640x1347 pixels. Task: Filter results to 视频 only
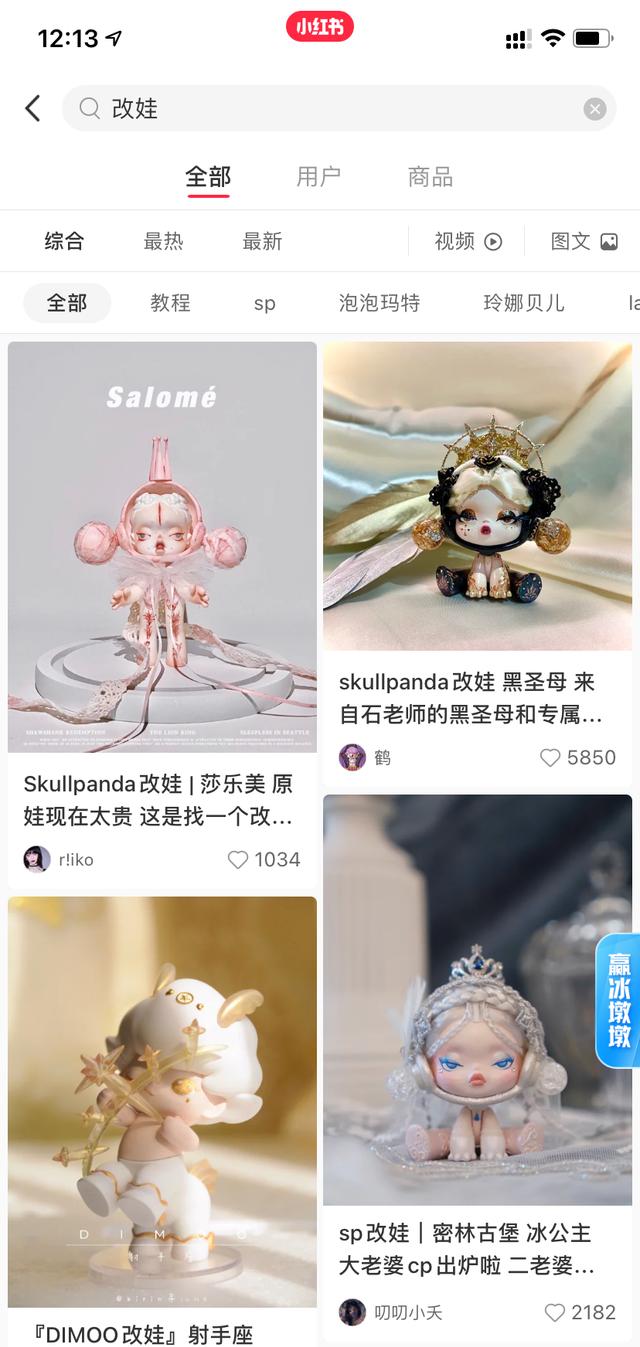click(467, 241)
